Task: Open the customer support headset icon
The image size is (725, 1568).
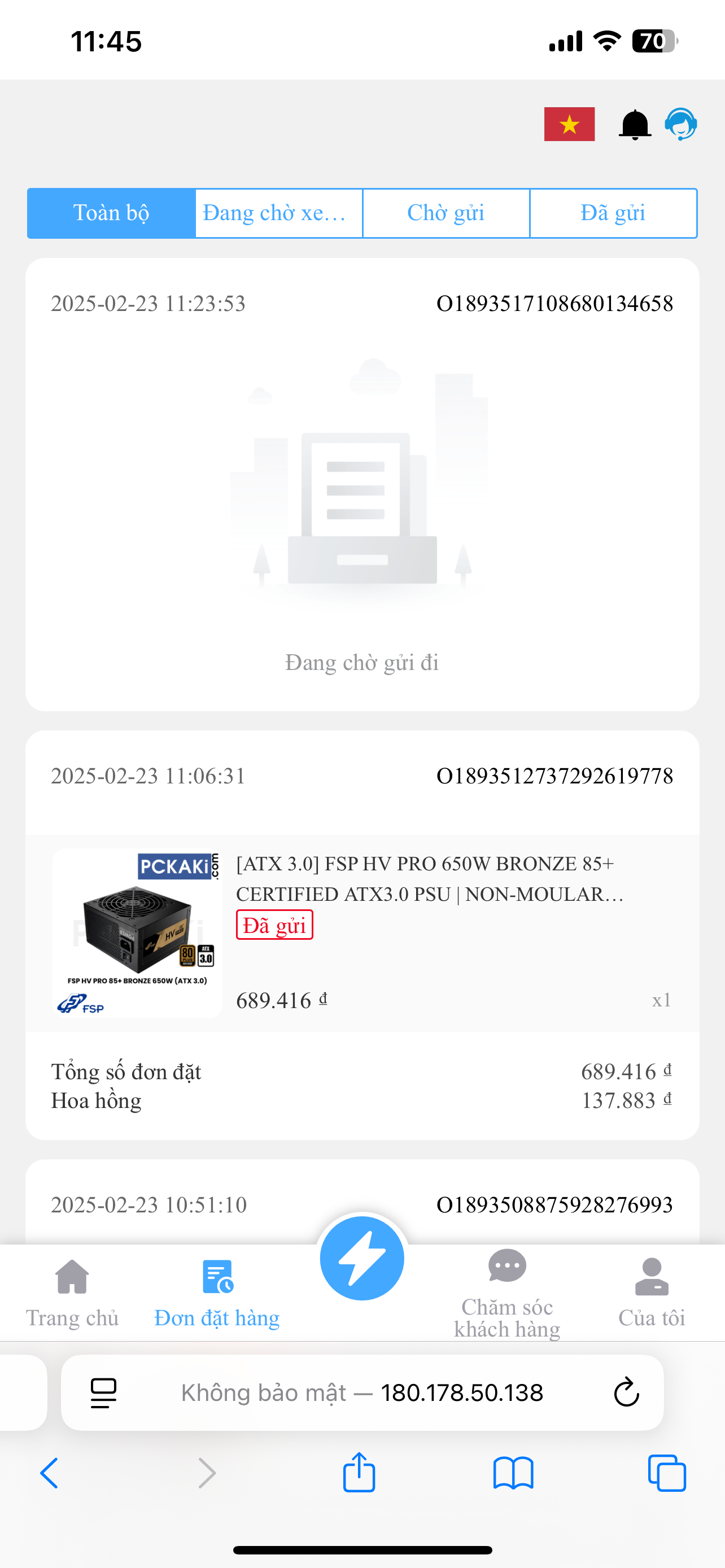Action: click(x=680, y=125)
